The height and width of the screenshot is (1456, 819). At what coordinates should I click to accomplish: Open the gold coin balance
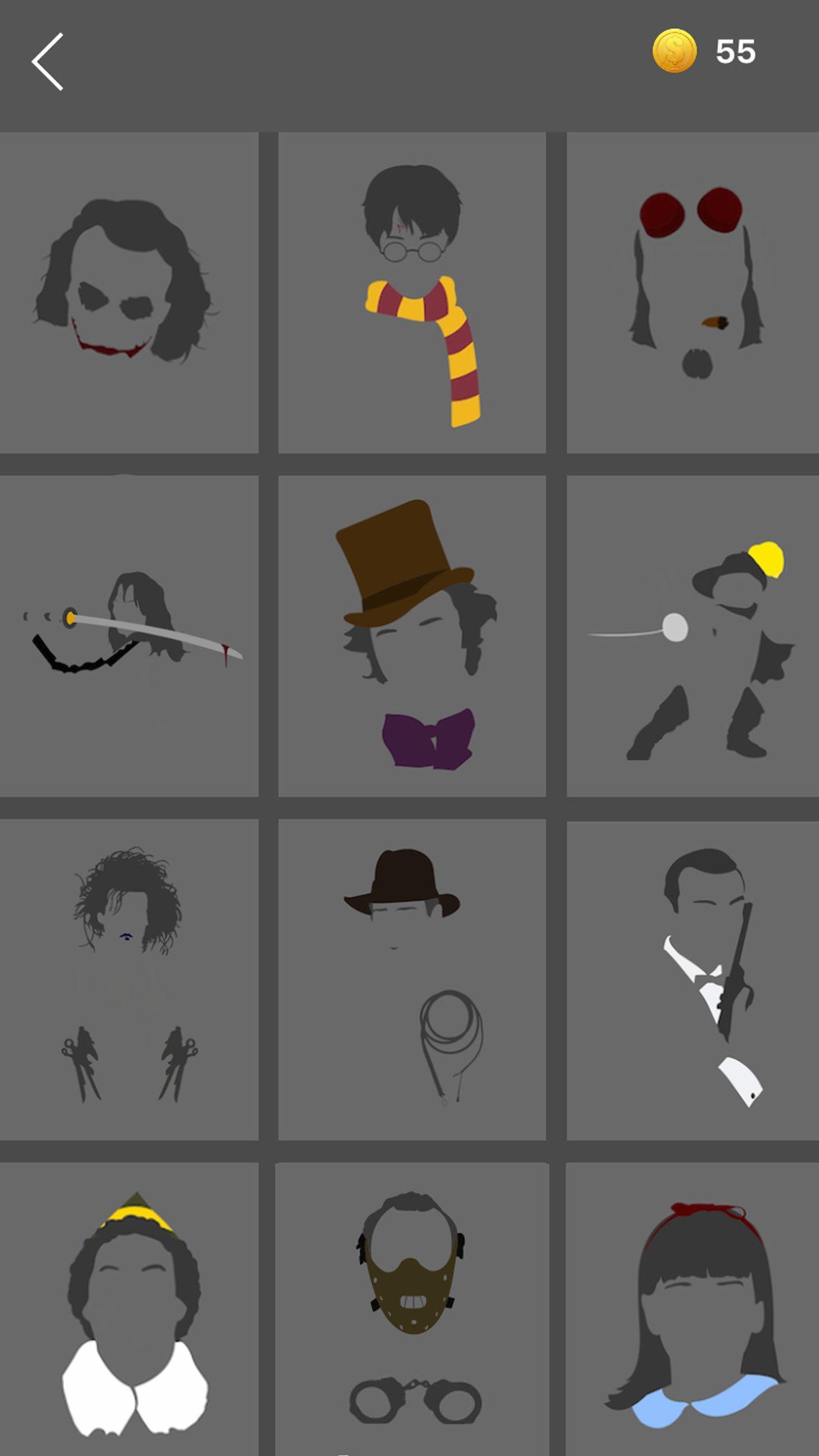click(704, 51)
